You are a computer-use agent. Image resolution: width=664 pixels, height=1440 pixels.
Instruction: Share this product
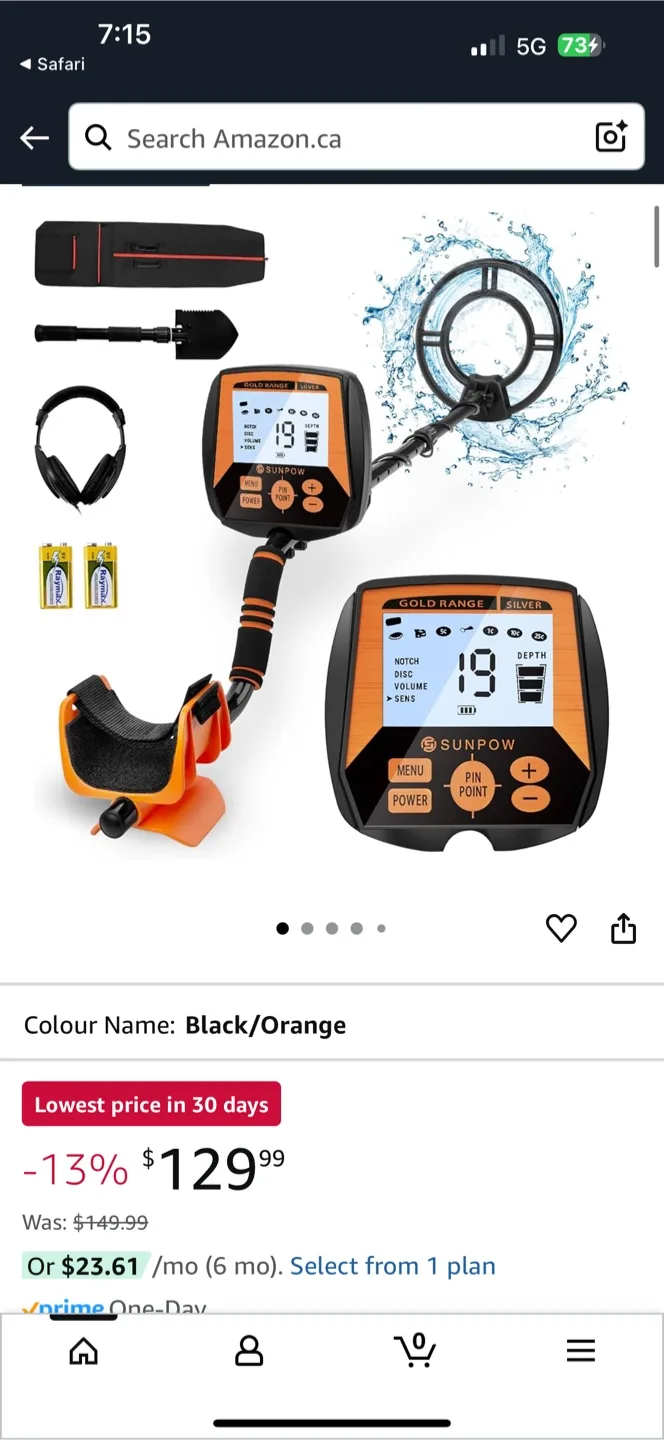pyautogui.click(x=623, y=929)
